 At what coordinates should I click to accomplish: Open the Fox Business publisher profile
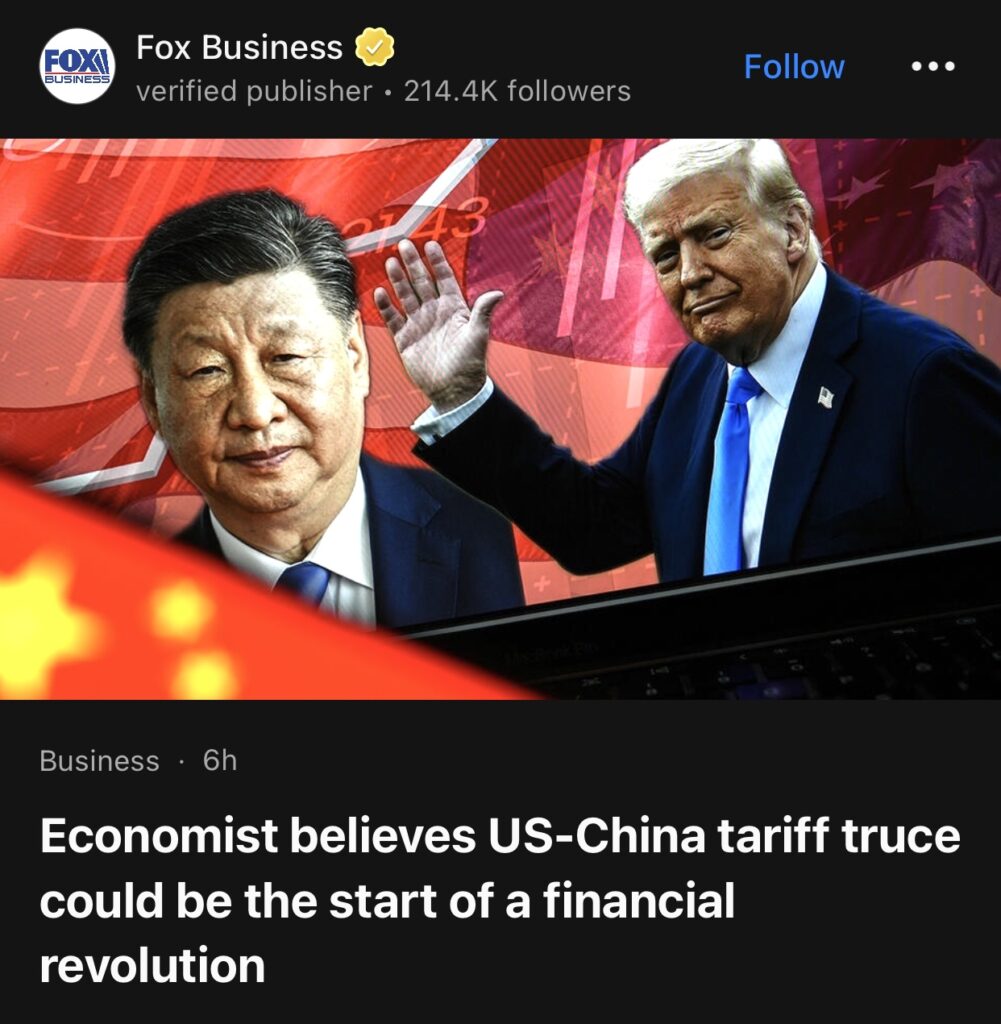point(239,47)
